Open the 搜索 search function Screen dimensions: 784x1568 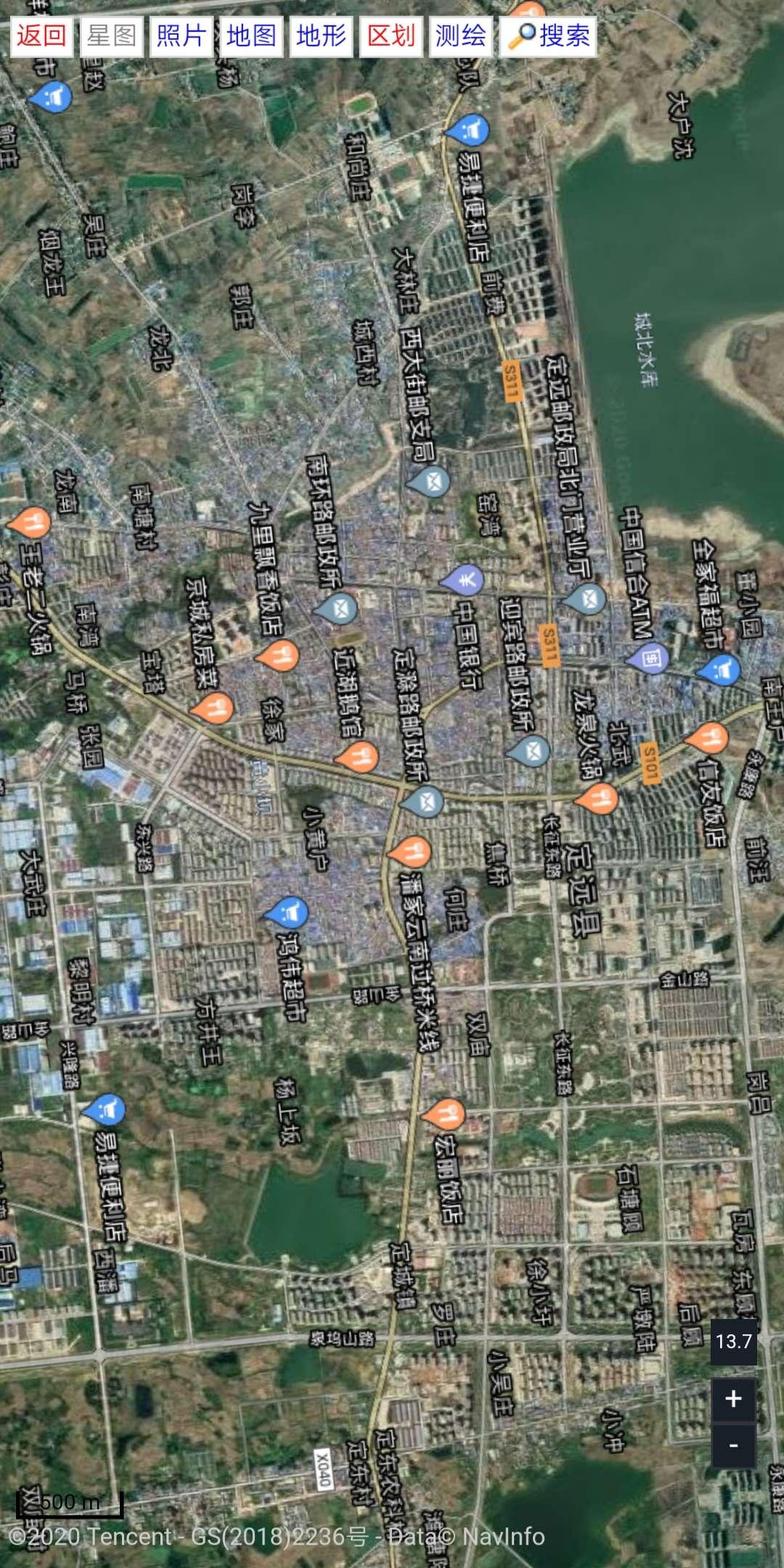pyautogui.click(x=549, y=36)
